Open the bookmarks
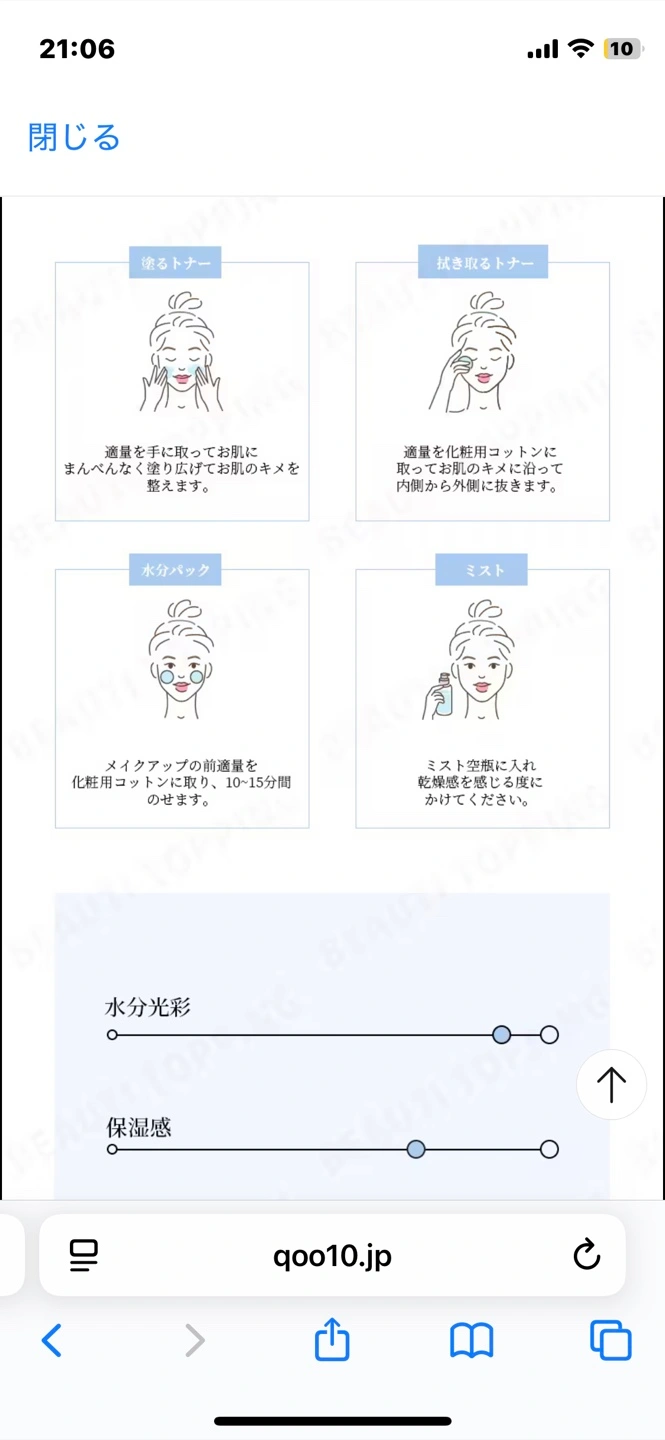The image size is (665, 1440). click(471, 1340)
